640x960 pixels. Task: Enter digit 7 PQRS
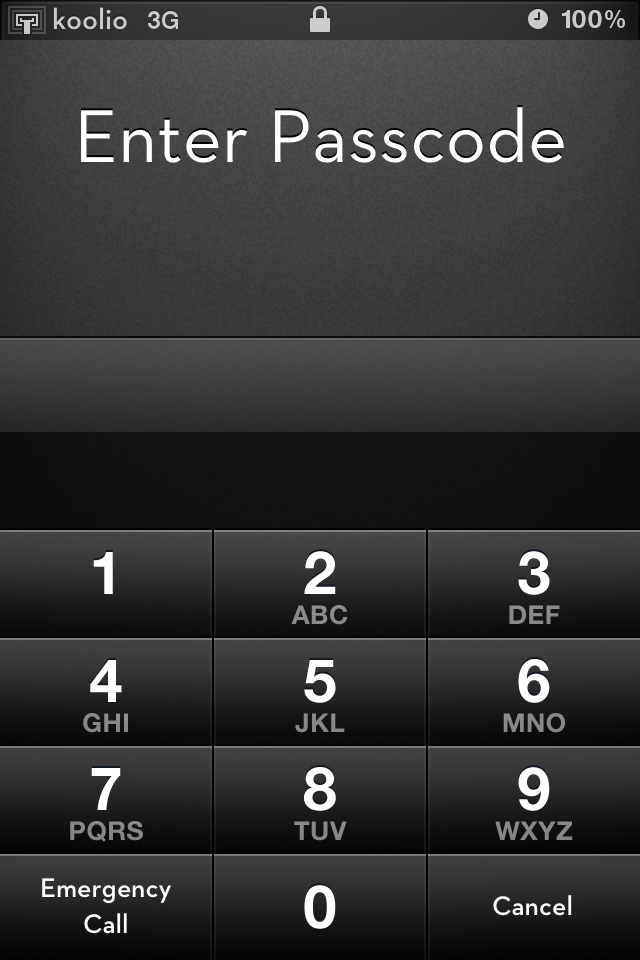pyautogui.click(x=105, y=802)
